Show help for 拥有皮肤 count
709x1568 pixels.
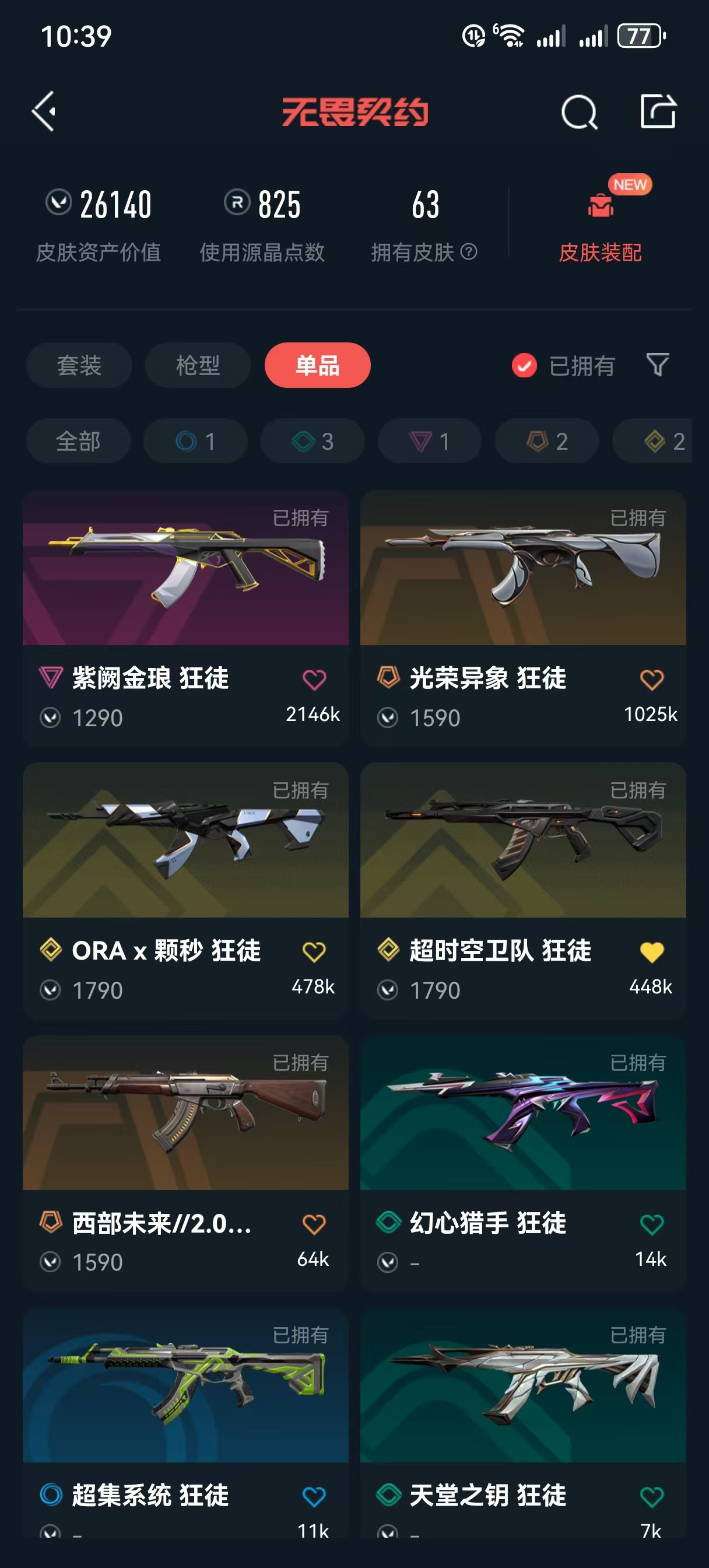[x=469, y=251]
